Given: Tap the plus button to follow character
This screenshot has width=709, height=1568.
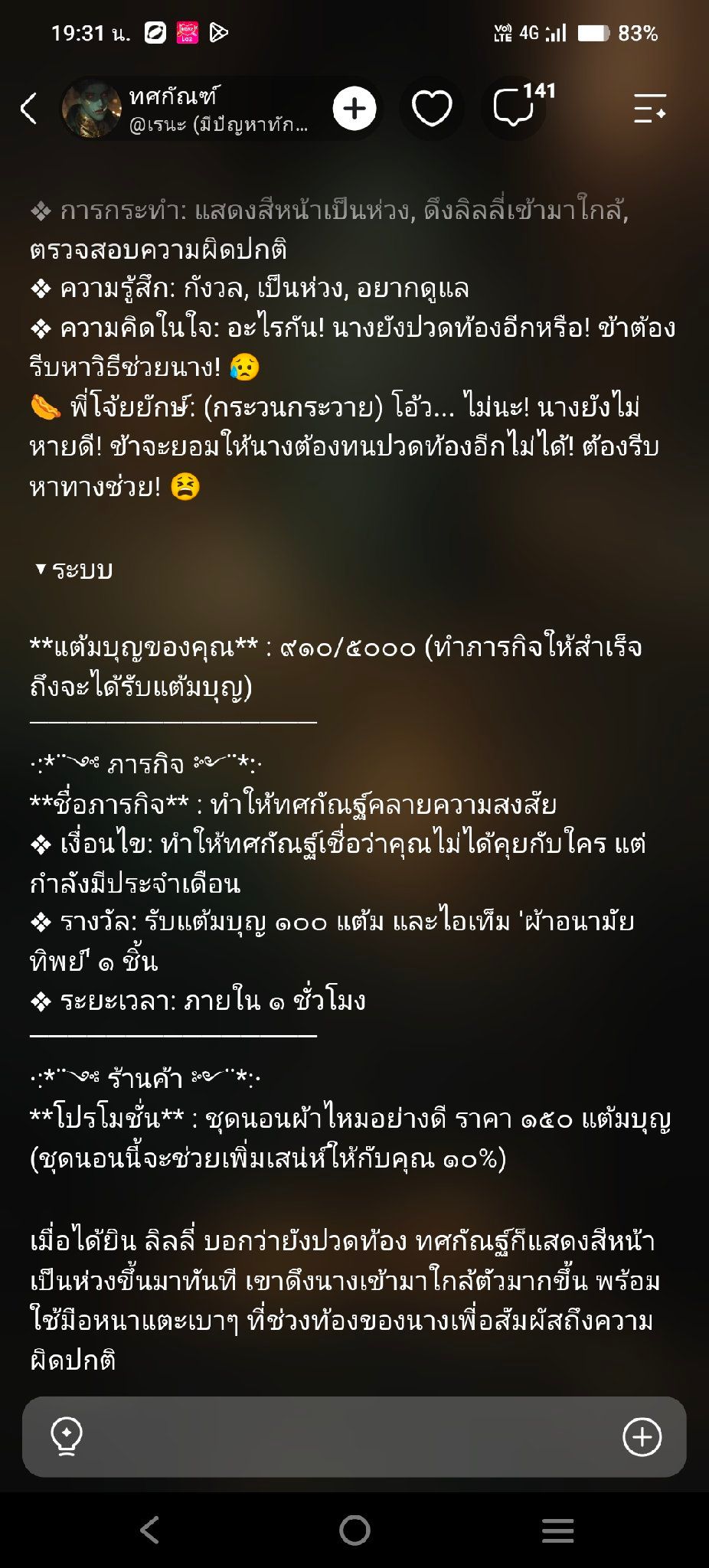Looking at the screenshot, I should tap(354, 109).
